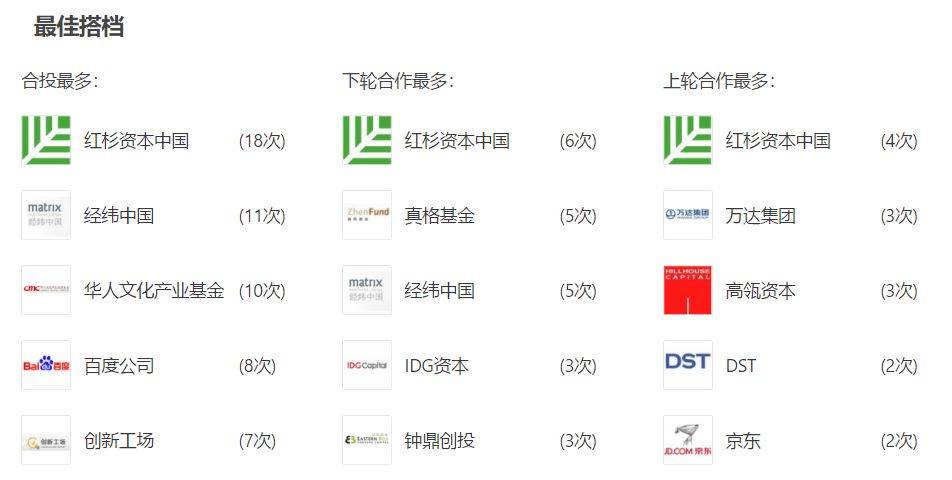This screenshot has height=480, width=952.
Task: Open 华人文化产业基金 investor page
Action: pos(154,291)
